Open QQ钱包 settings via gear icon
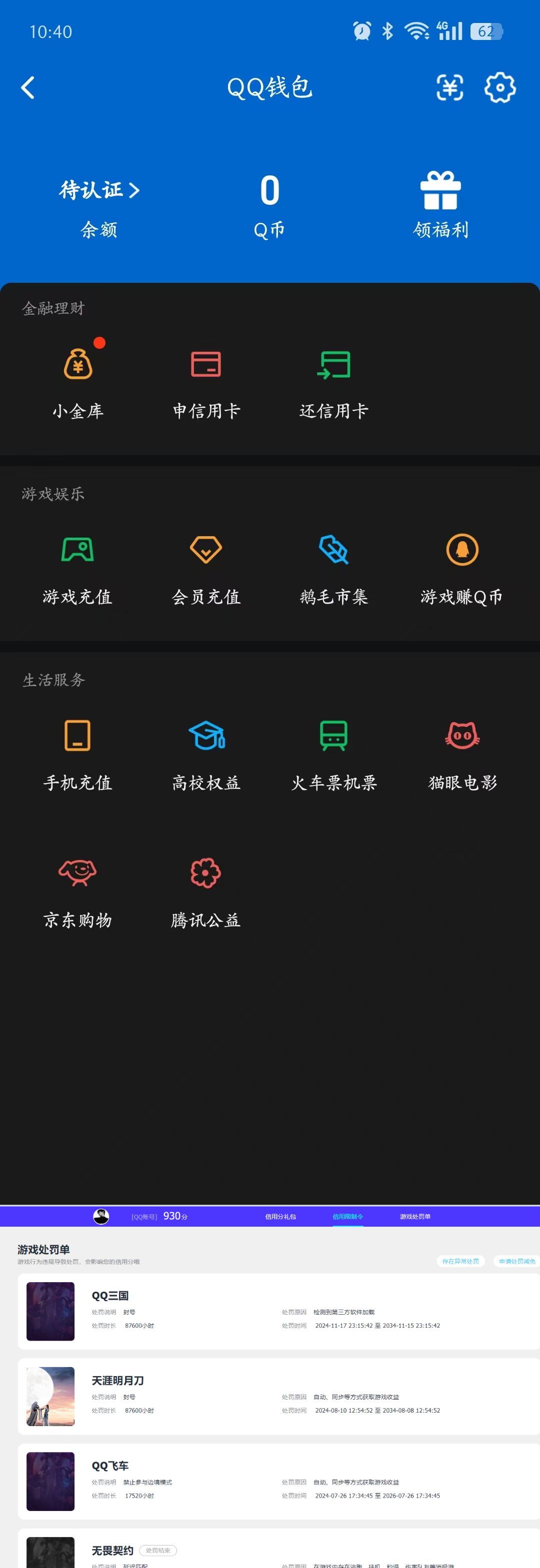540x1568 pixels. [500, 87]
